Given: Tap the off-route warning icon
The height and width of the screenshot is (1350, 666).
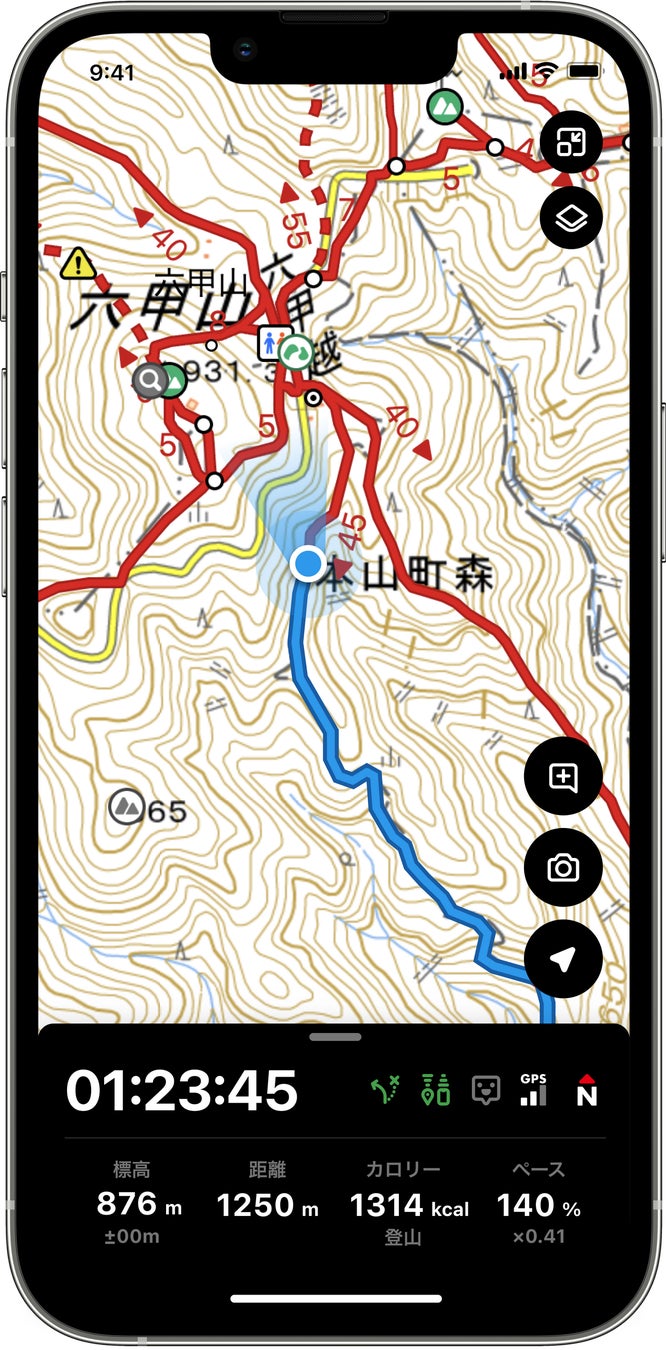Looking at the screenshot, I should 386,1090.
